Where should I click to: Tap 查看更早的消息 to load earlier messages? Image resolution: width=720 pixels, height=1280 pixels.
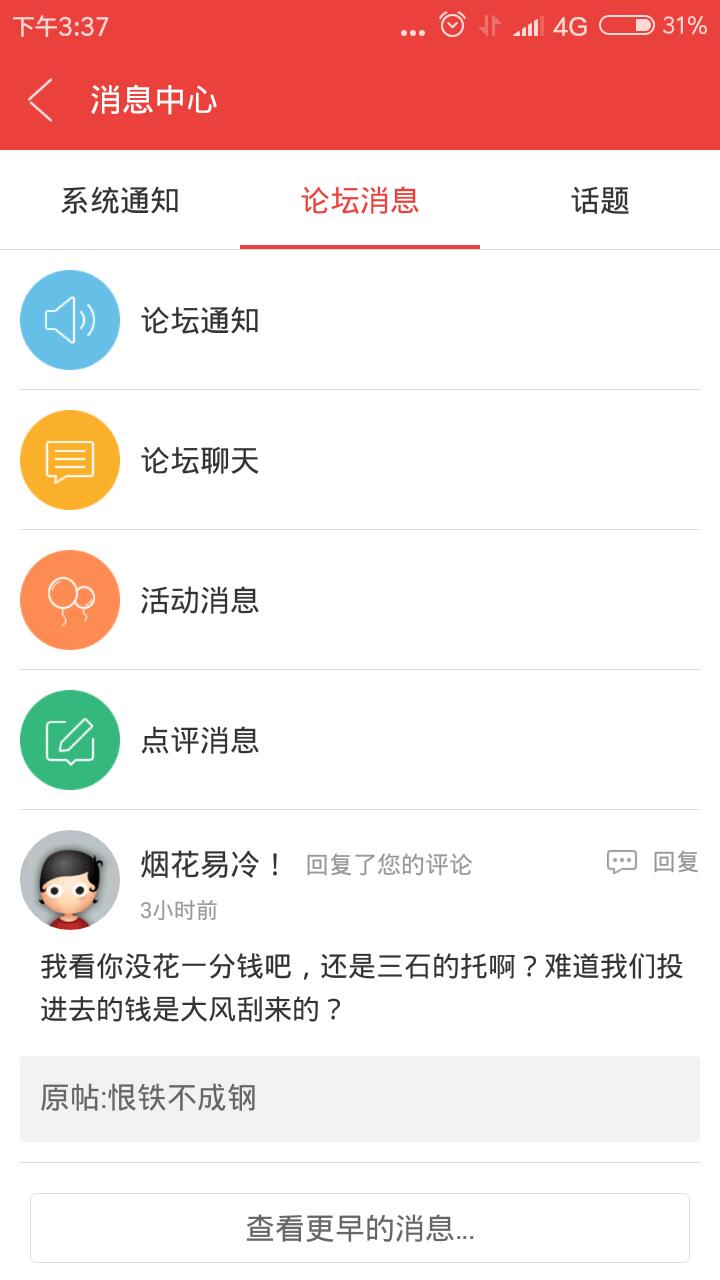[360, 1228]
